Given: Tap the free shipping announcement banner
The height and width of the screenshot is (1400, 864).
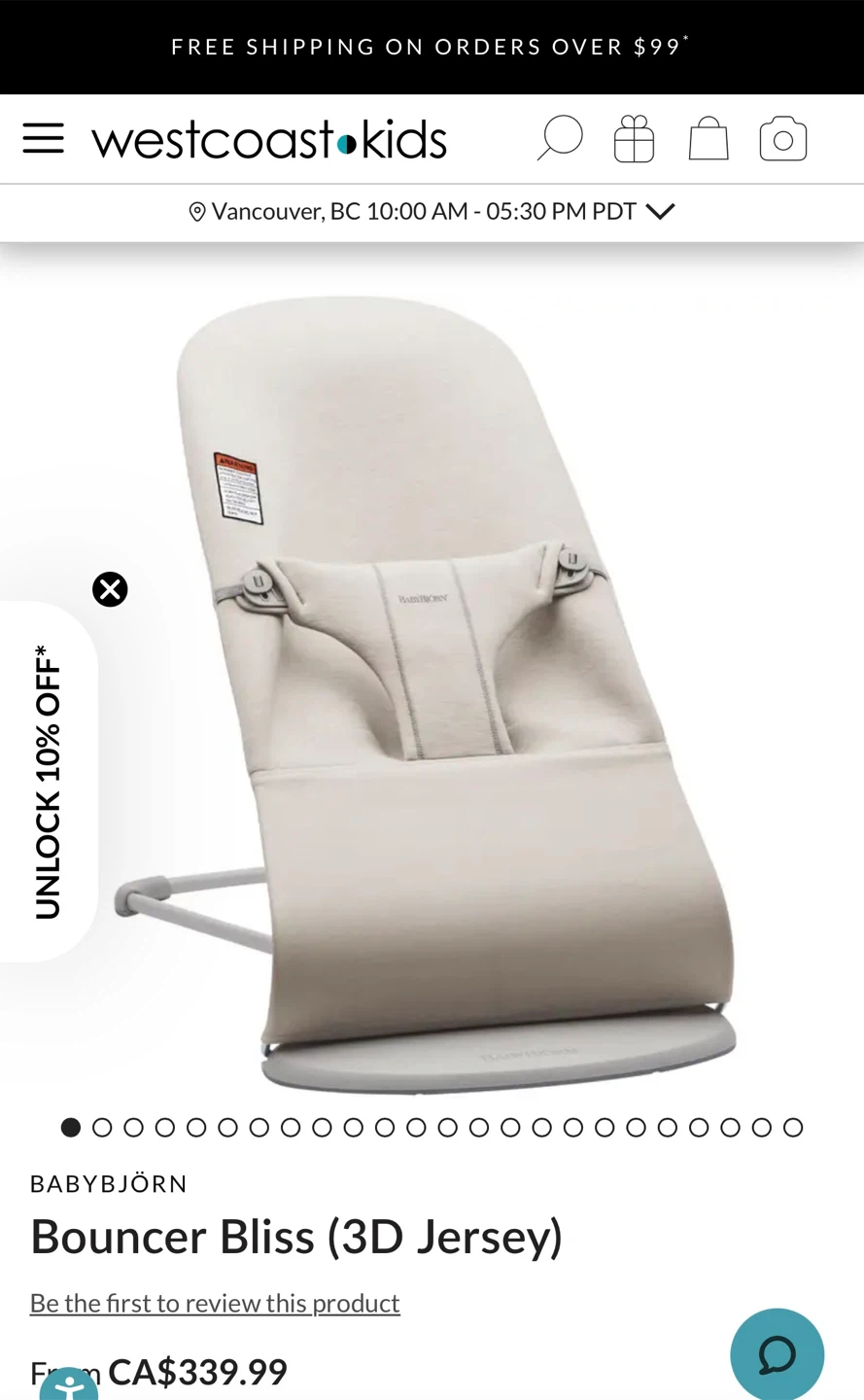Looking at the screenshot, I should click(432, 47).
